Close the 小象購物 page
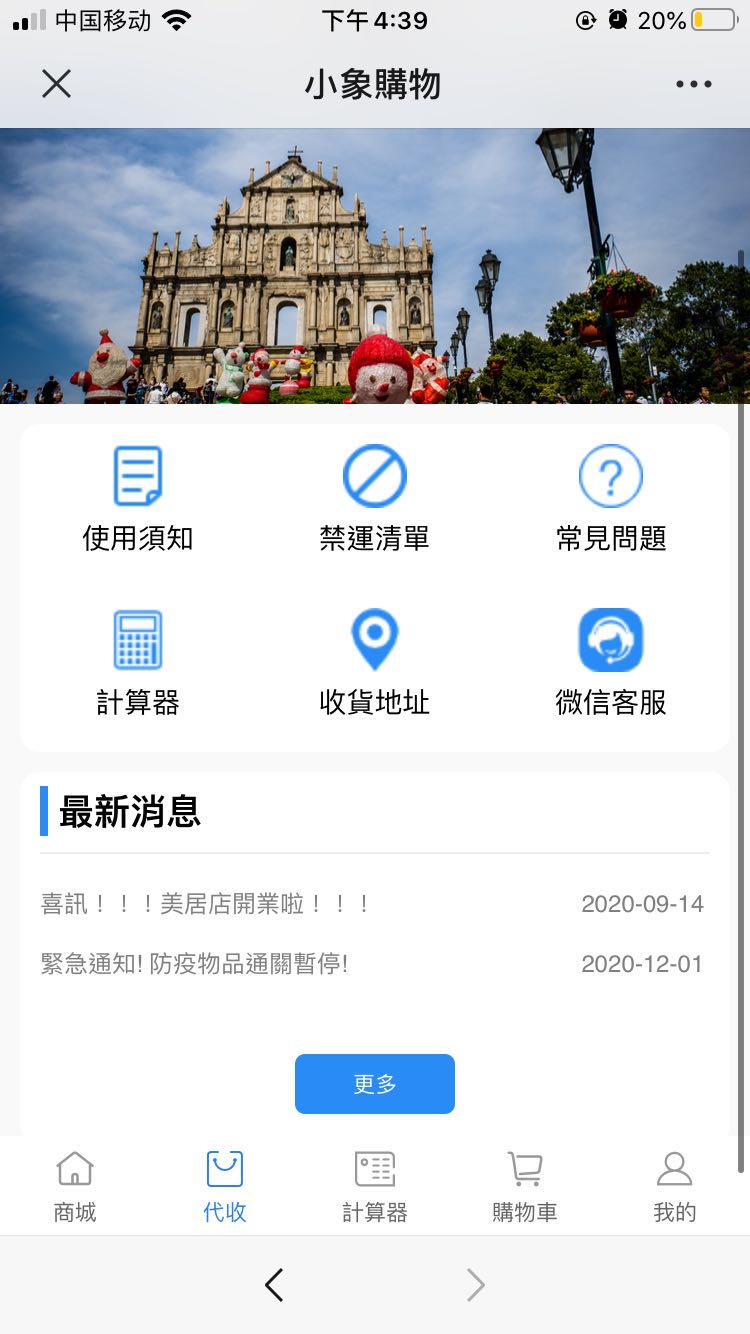This screenshot has height=1334, width=750. click(57, 84)
